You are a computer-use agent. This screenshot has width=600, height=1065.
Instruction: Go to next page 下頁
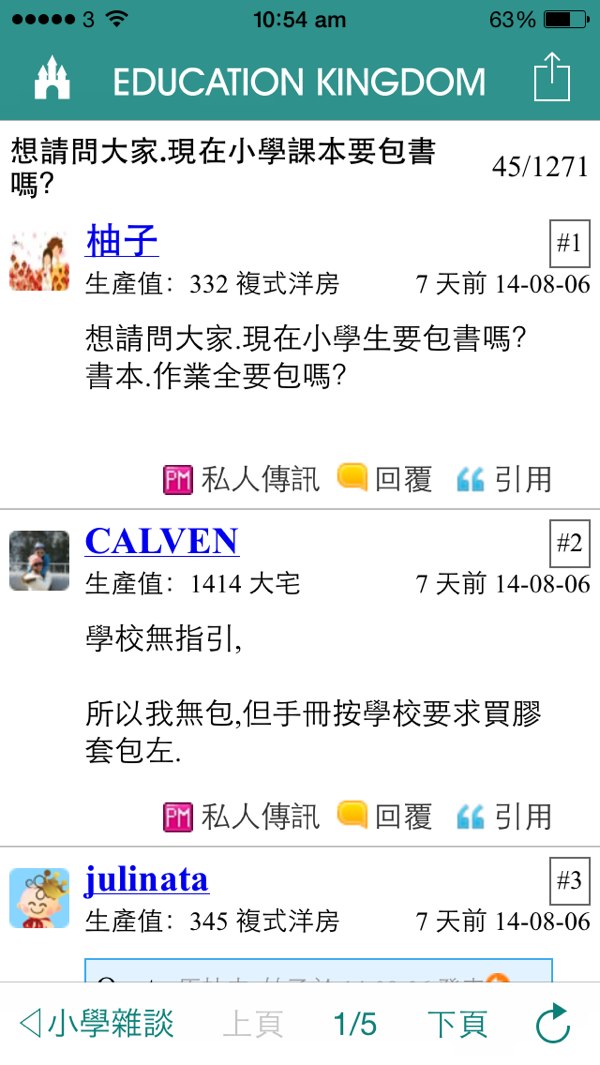point(457,1023)
